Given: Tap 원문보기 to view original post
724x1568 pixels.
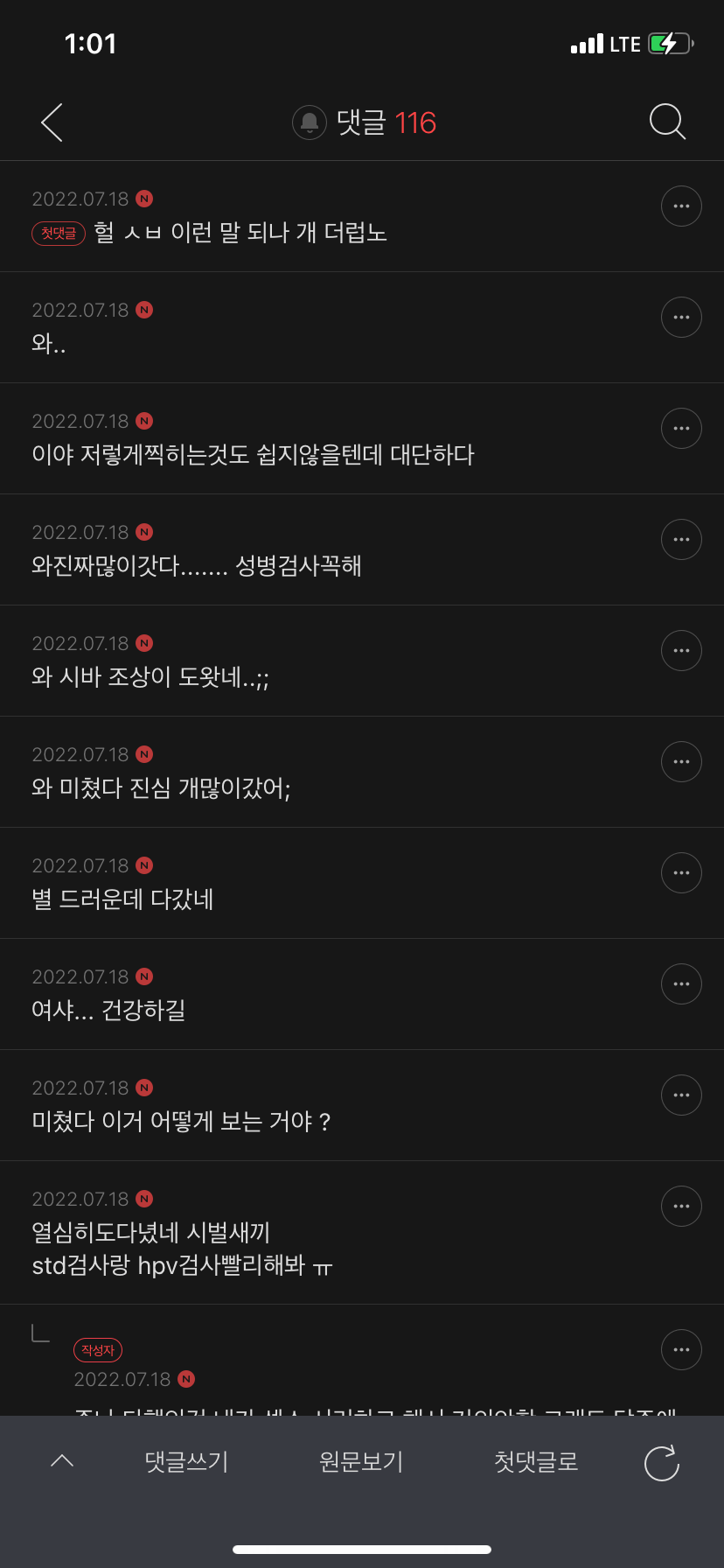Looking at the screenshot, I should point(361,1461).
